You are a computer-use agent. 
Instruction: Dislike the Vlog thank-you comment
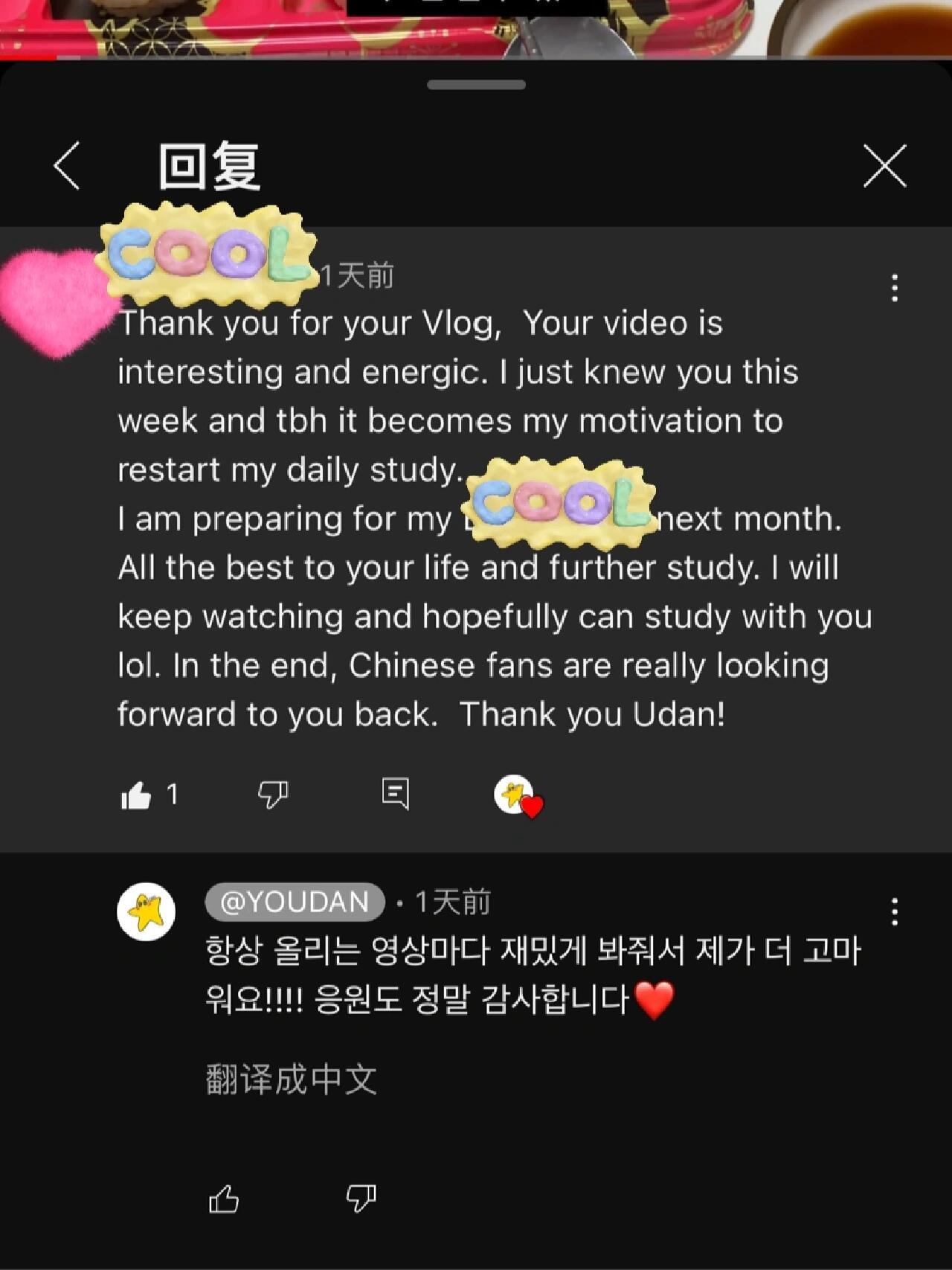click(x=273, y=795)
